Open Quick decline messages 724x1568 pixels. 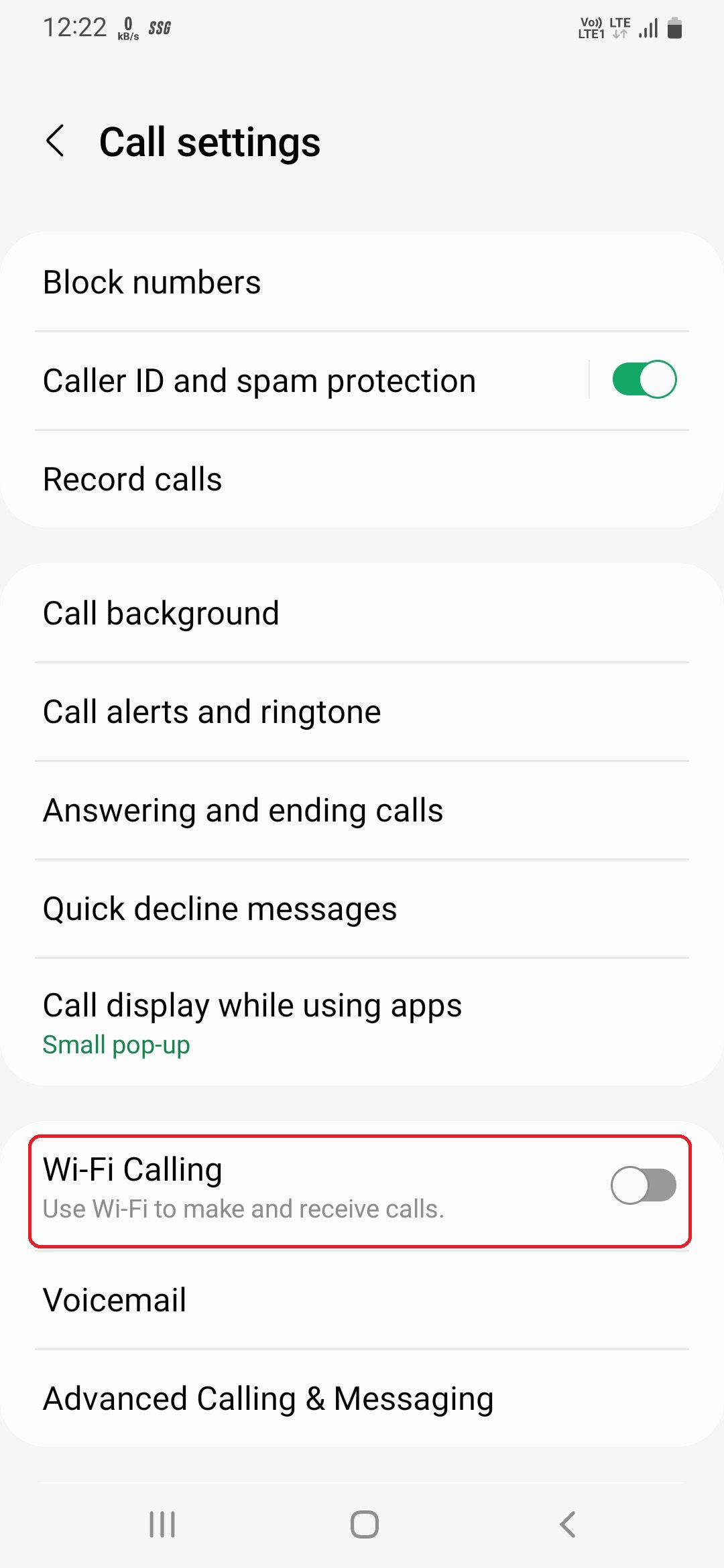point(220,909)
